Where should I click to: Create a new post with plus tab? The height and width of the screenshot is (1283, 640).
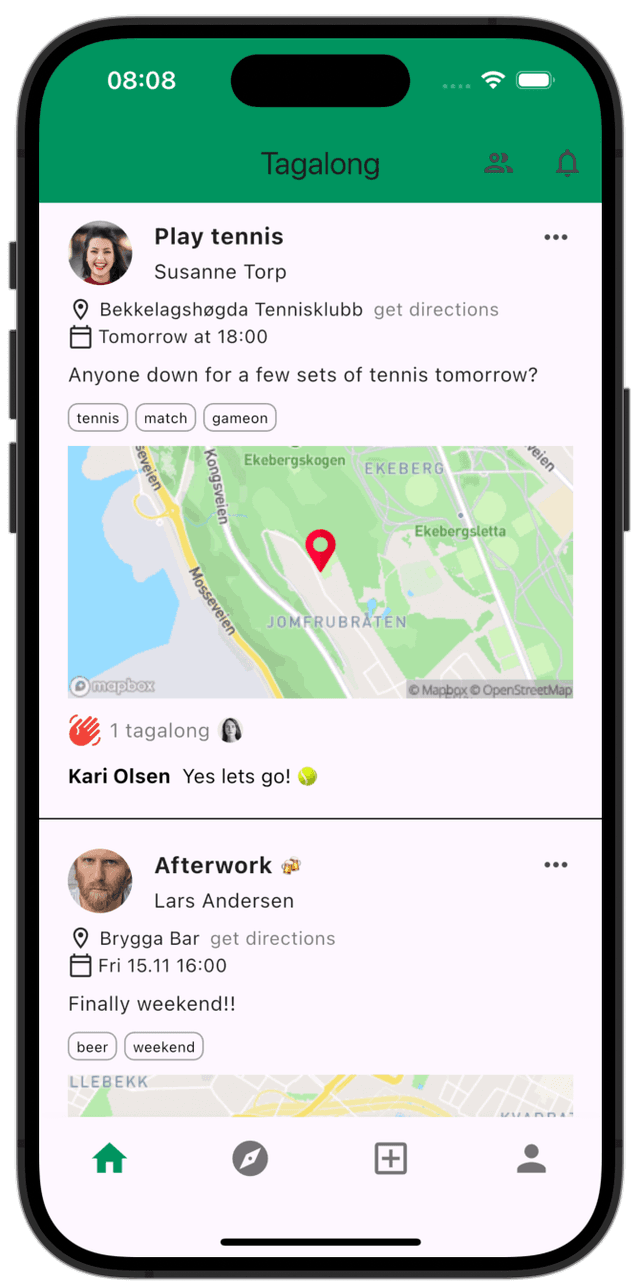(x=390, y=1159)
